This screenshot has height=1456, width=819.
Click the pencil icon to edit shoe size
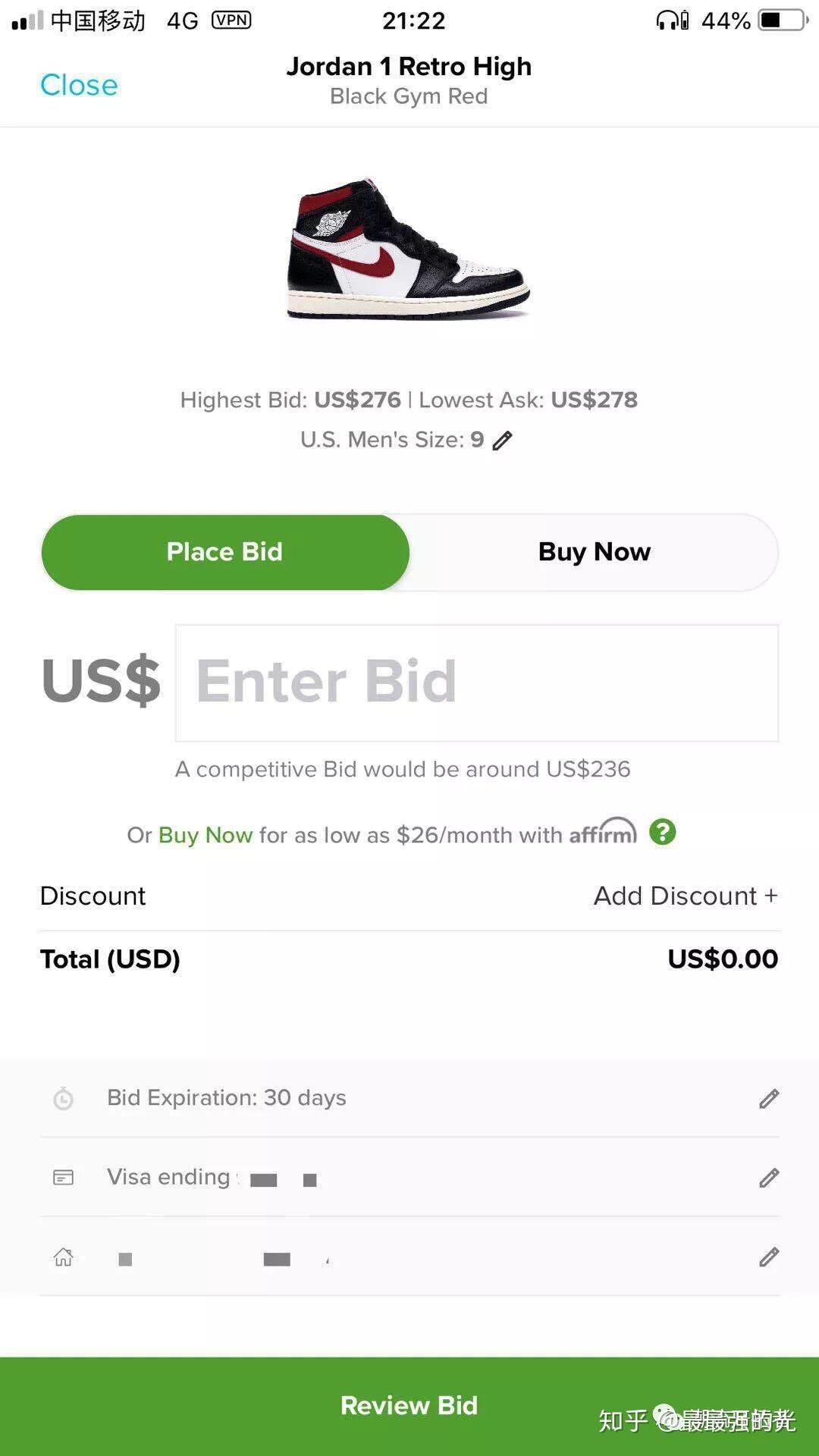coord(503,438)
